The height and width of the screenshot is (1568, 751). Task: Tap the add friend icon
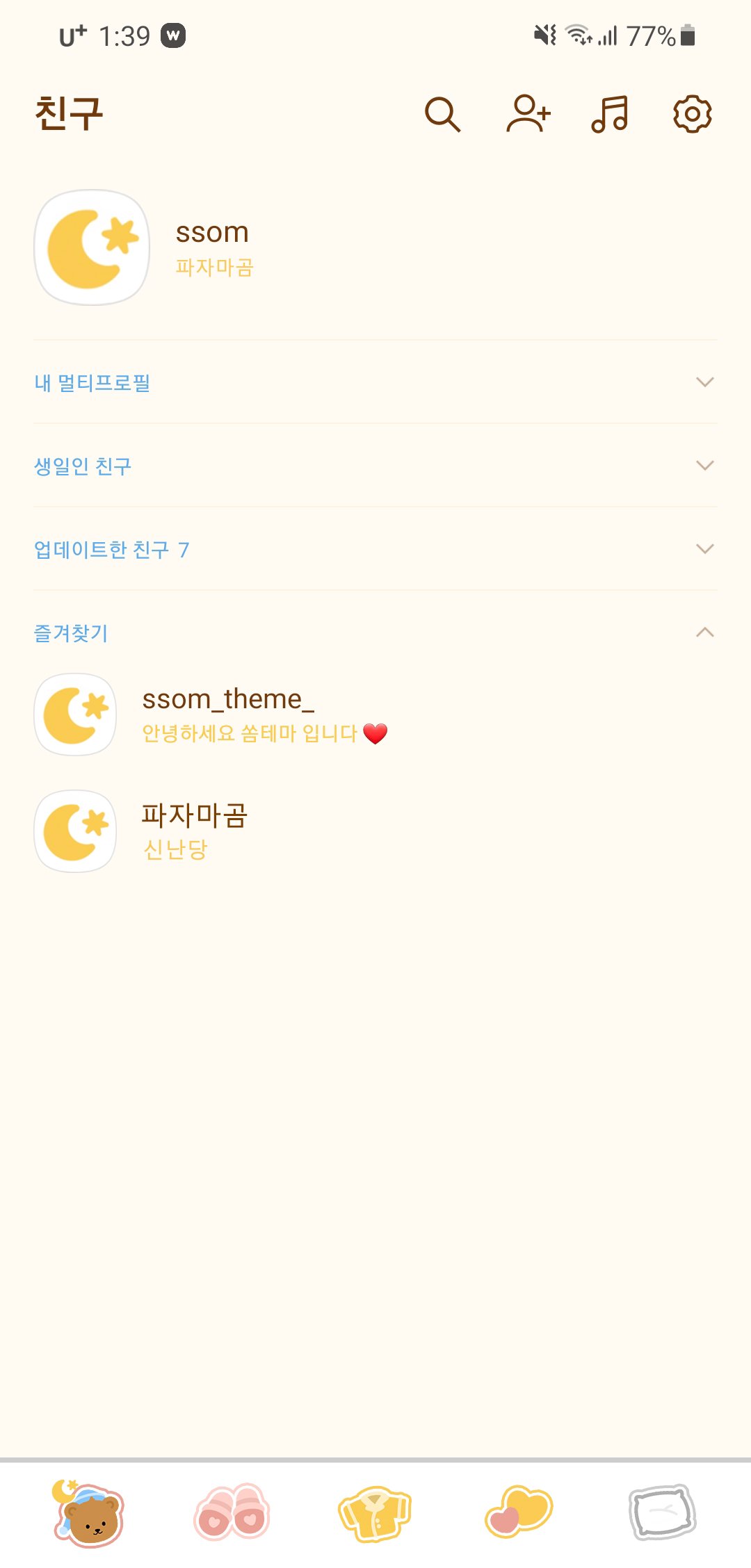point(528,115)
